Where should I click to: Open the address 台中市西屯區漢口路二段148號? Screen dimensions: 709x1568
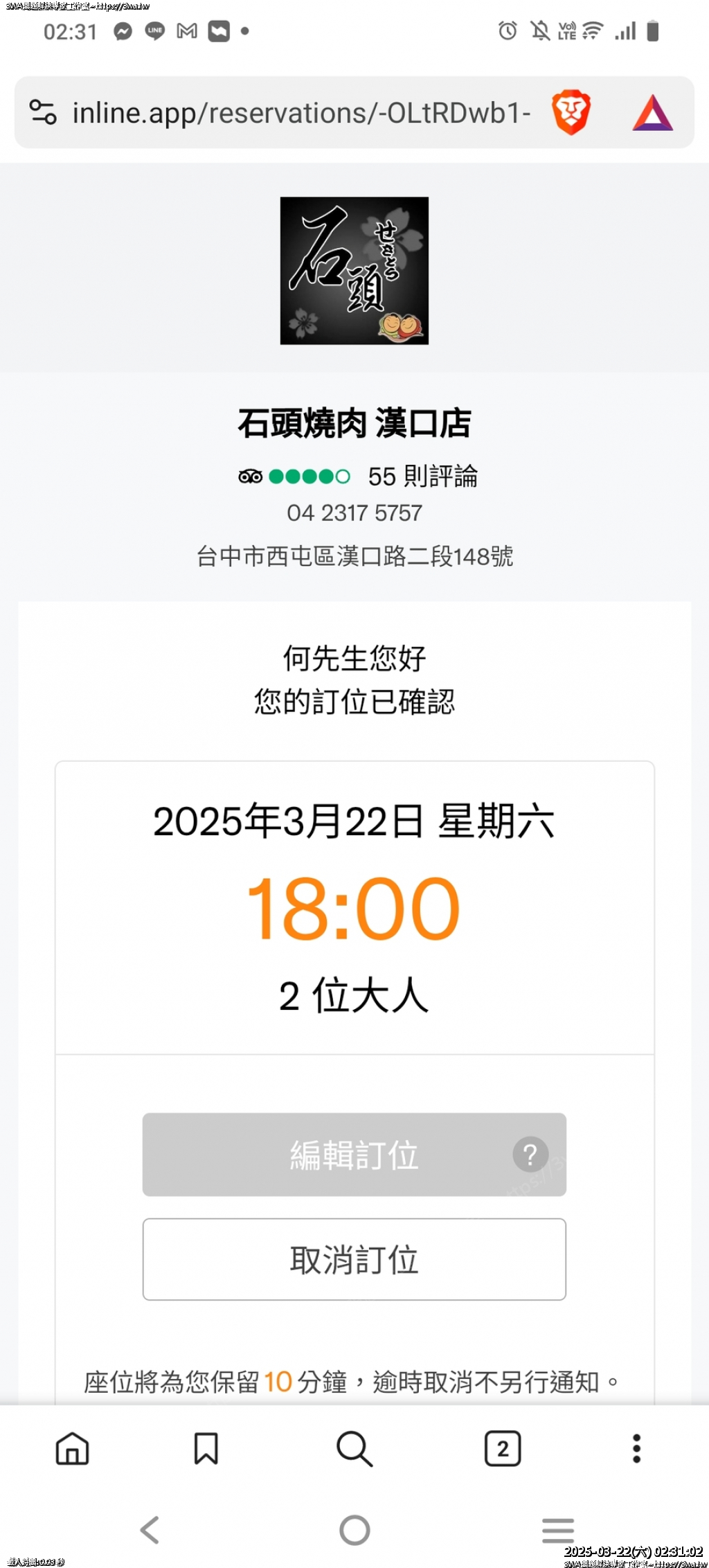click(x=354, y=556)
